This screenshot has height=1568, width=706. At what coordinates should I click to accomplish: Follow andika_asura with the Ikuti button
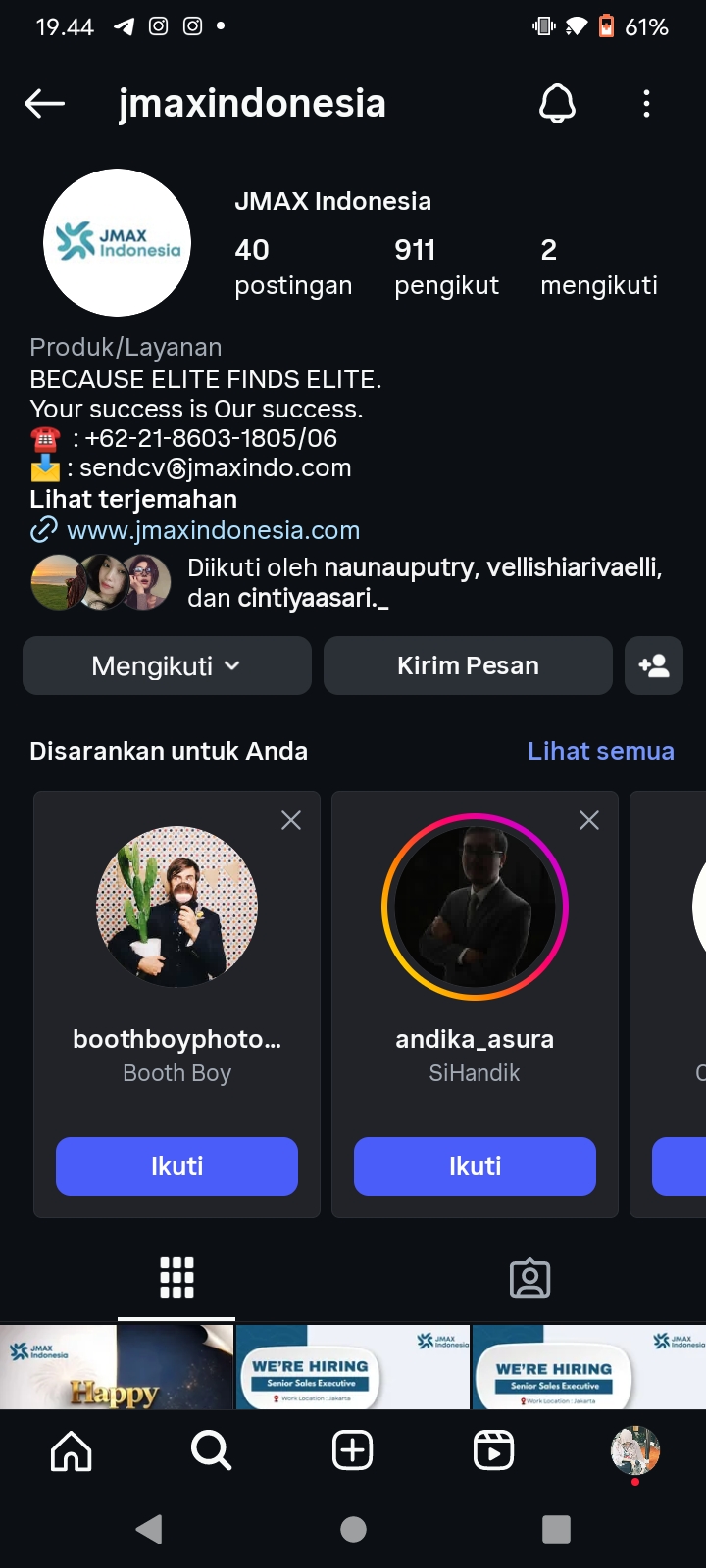click(x=475, y=1166)
